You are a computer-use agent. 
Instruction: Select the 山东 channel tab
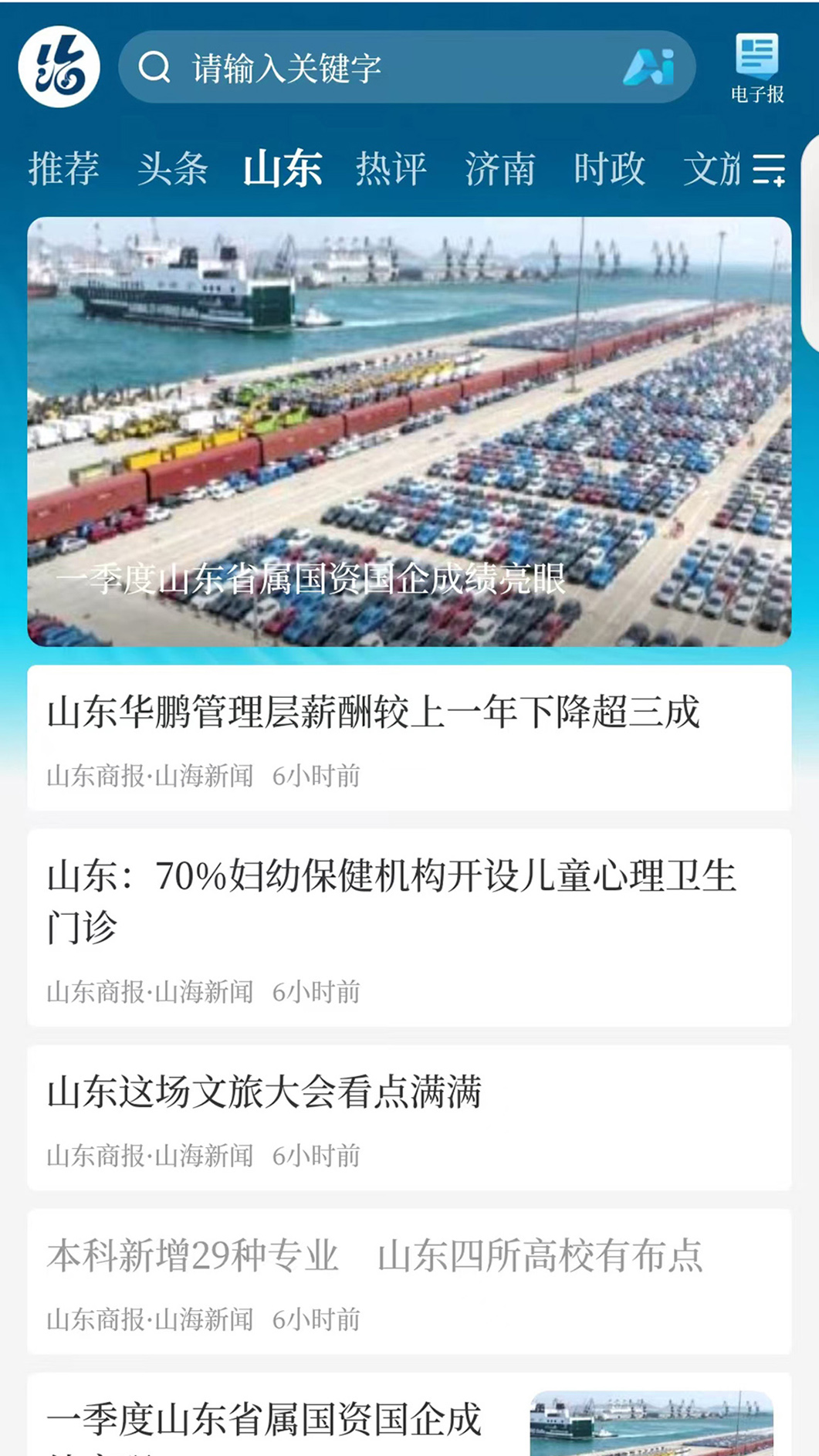coord(282,170)
